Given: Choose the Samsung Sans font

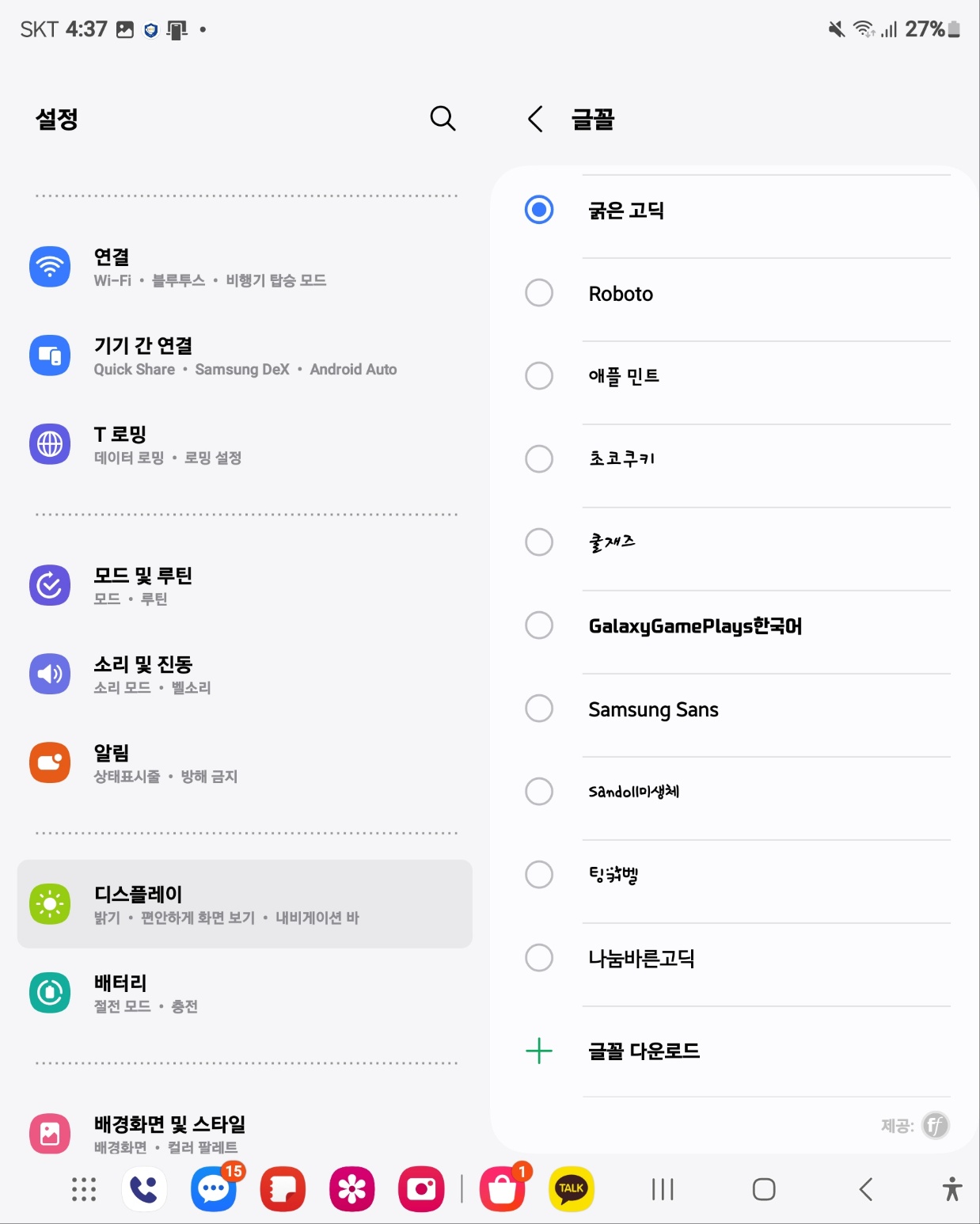Looking at the screenshot, I should (733, 709).
